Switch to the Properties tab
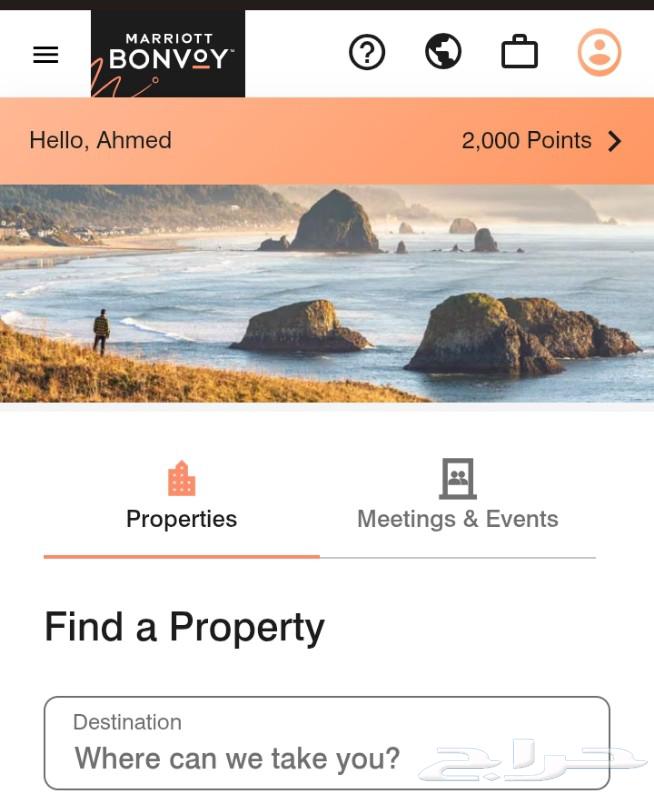Viewport: 654px width, 794px height. tap(182, 497)
